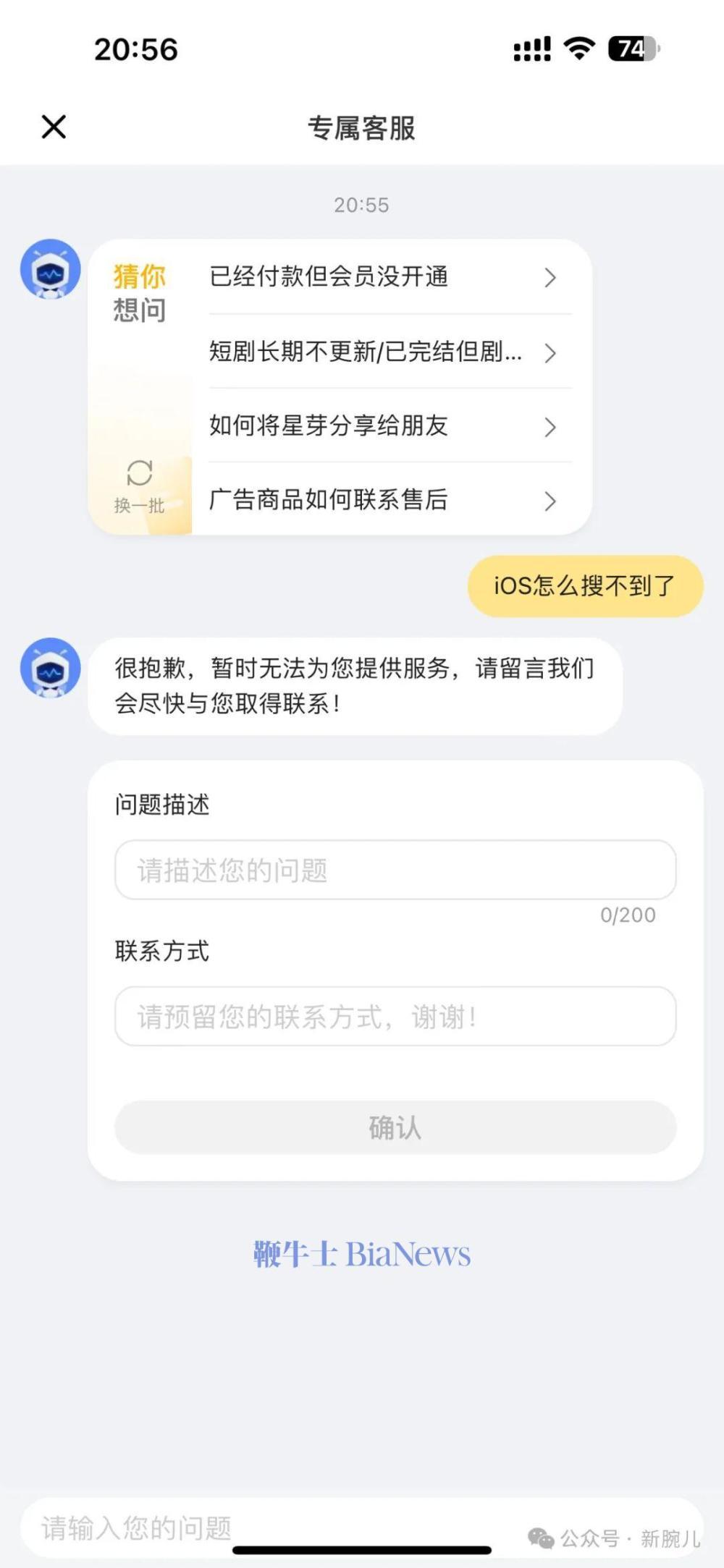The height and width of the screenshot is (1568, 724).
Task: Tap the 请预留您的联系方式 contact field
Action: [x=397, y=1017]
